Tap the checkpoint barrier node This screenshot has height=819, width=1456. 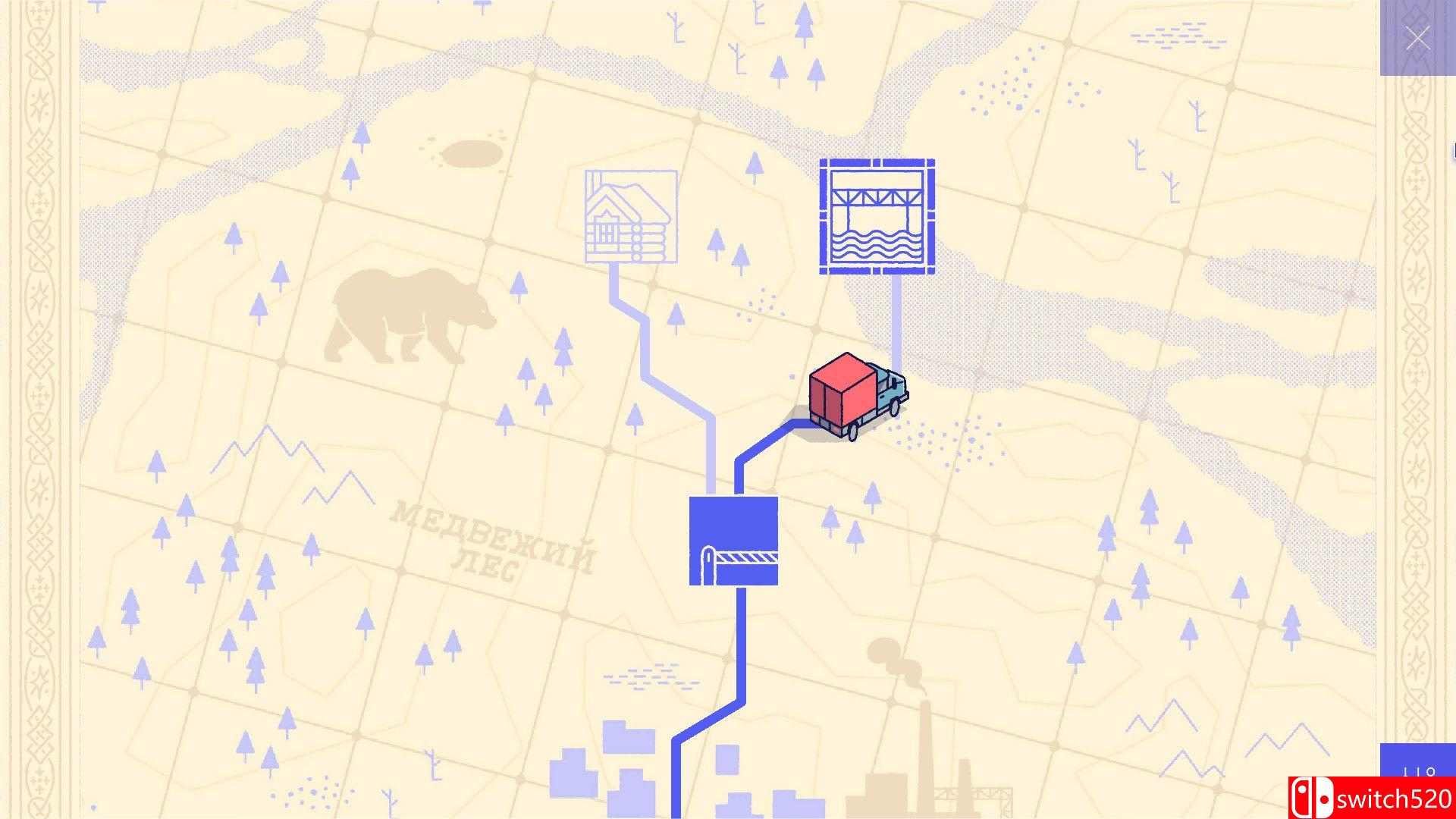(x=733, y=541)
